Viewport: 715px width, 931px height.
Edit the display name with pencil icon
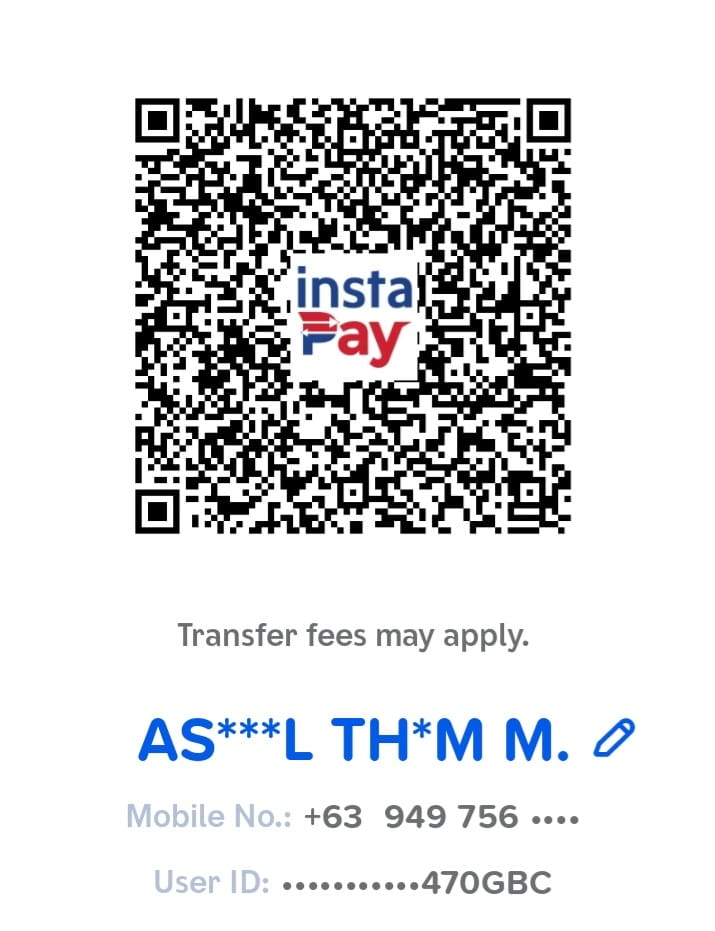point(613,739)
